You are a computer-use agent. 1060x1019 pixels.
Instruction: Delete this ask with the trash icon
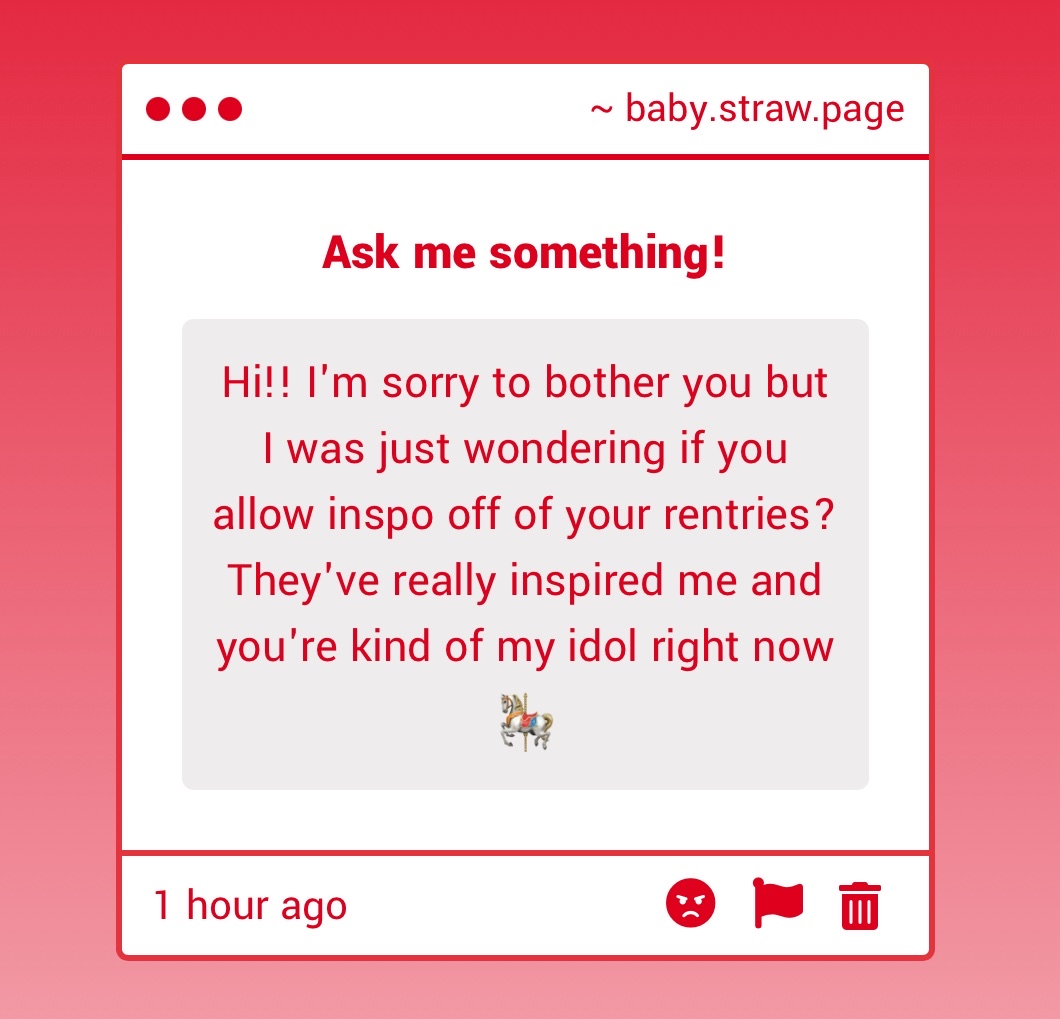click(x=860, y=905)
